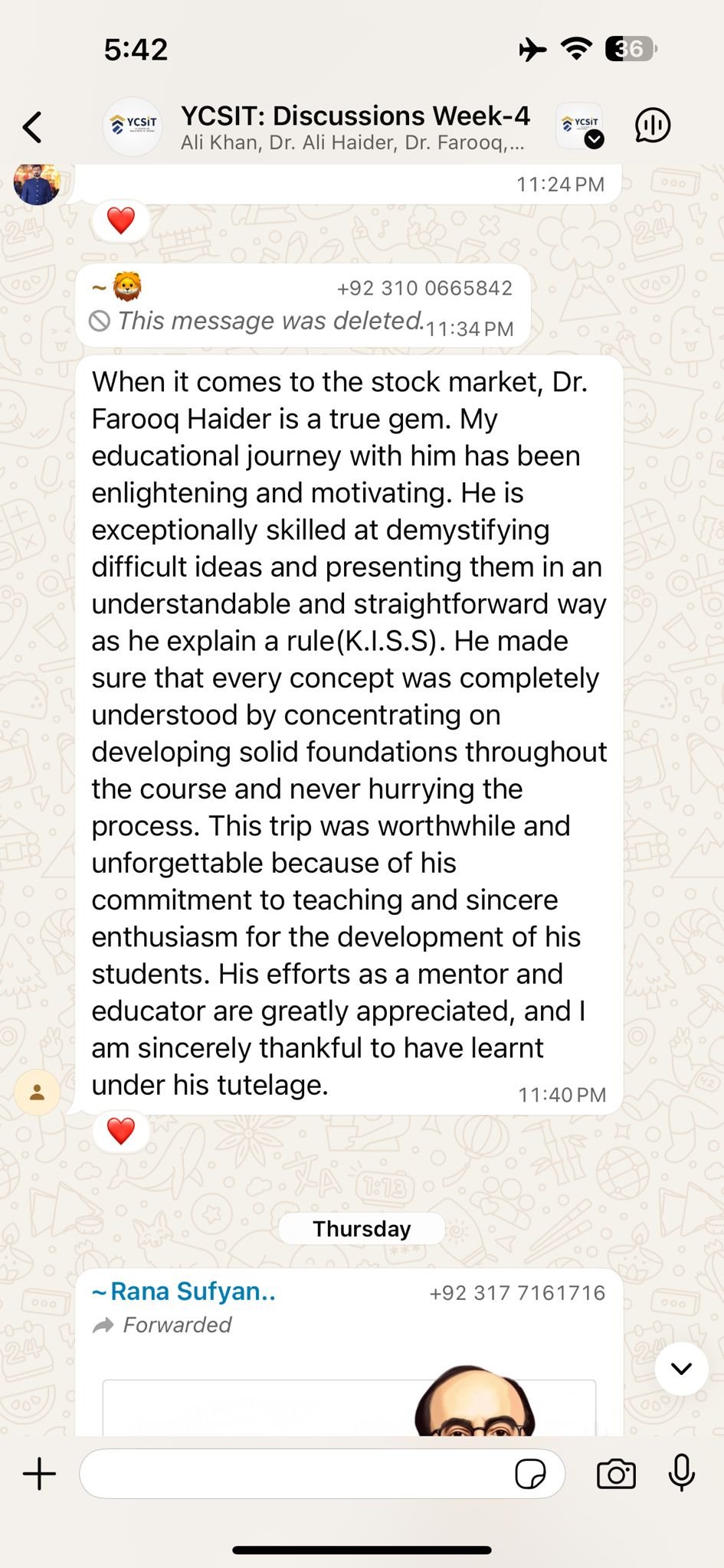Image resolution: width=724 pixels, height=1568 pixels.
Task: Tap the microphone to record voice
Action: [x=681, y=1472]
